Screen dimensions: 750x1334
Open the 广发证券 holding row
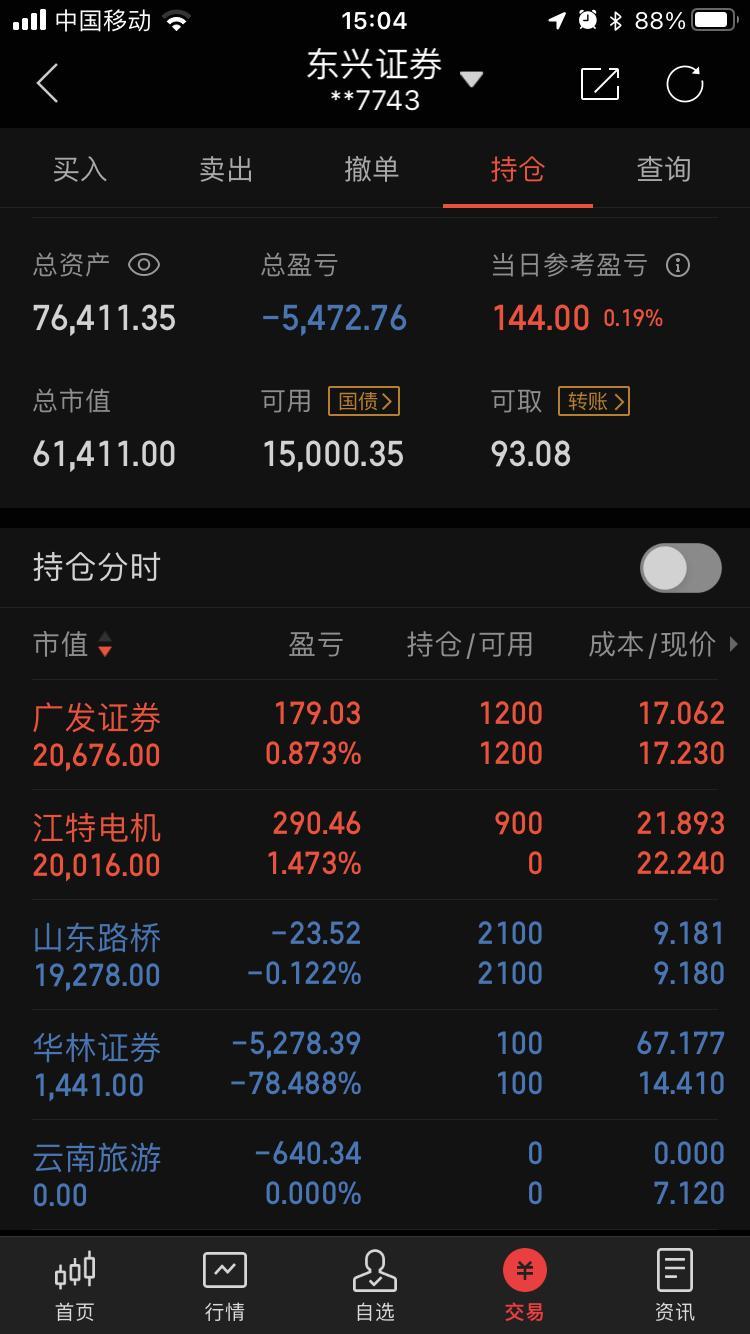point(375,734)
